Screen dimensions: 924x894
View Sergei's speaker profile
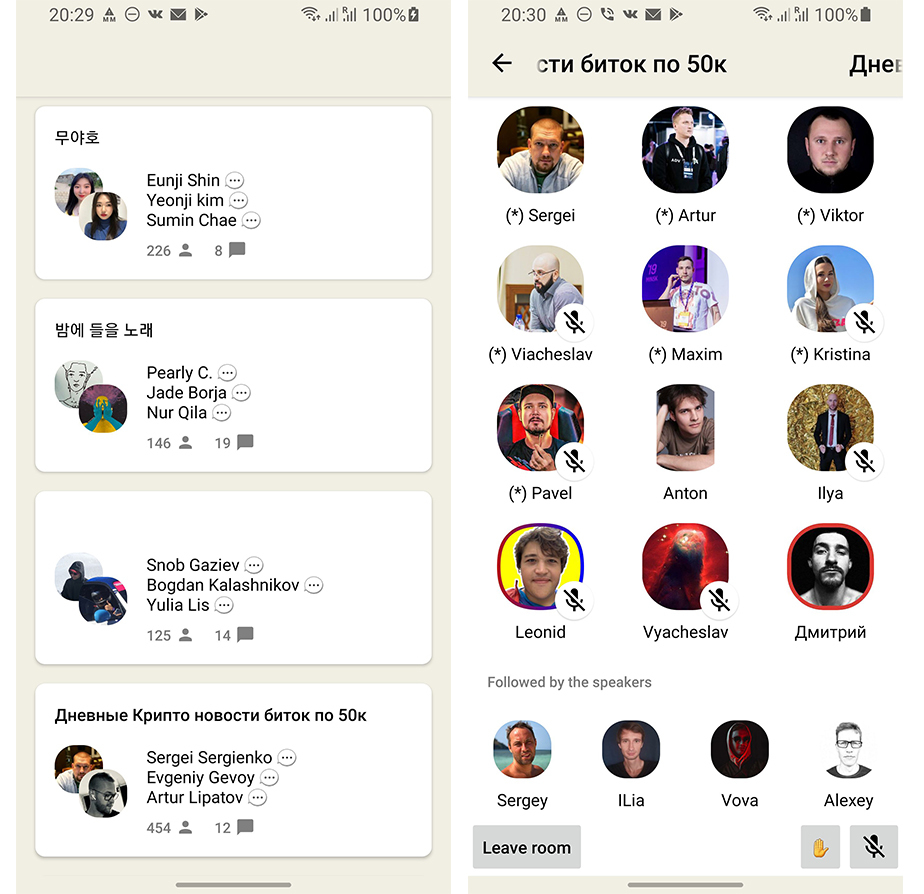540,150
